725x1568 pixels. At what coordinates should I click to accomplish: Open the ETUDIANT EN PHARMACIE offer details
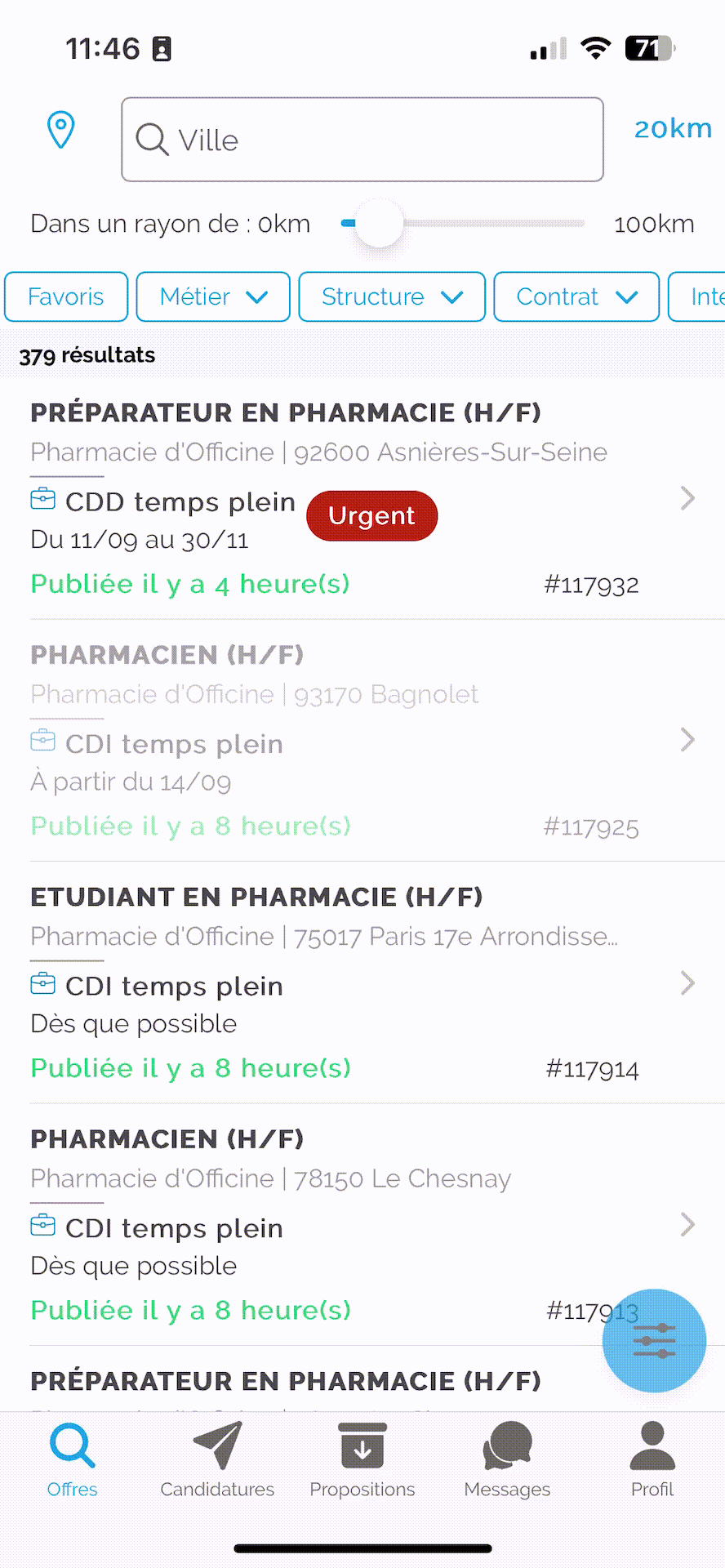[x=687, y=982]
